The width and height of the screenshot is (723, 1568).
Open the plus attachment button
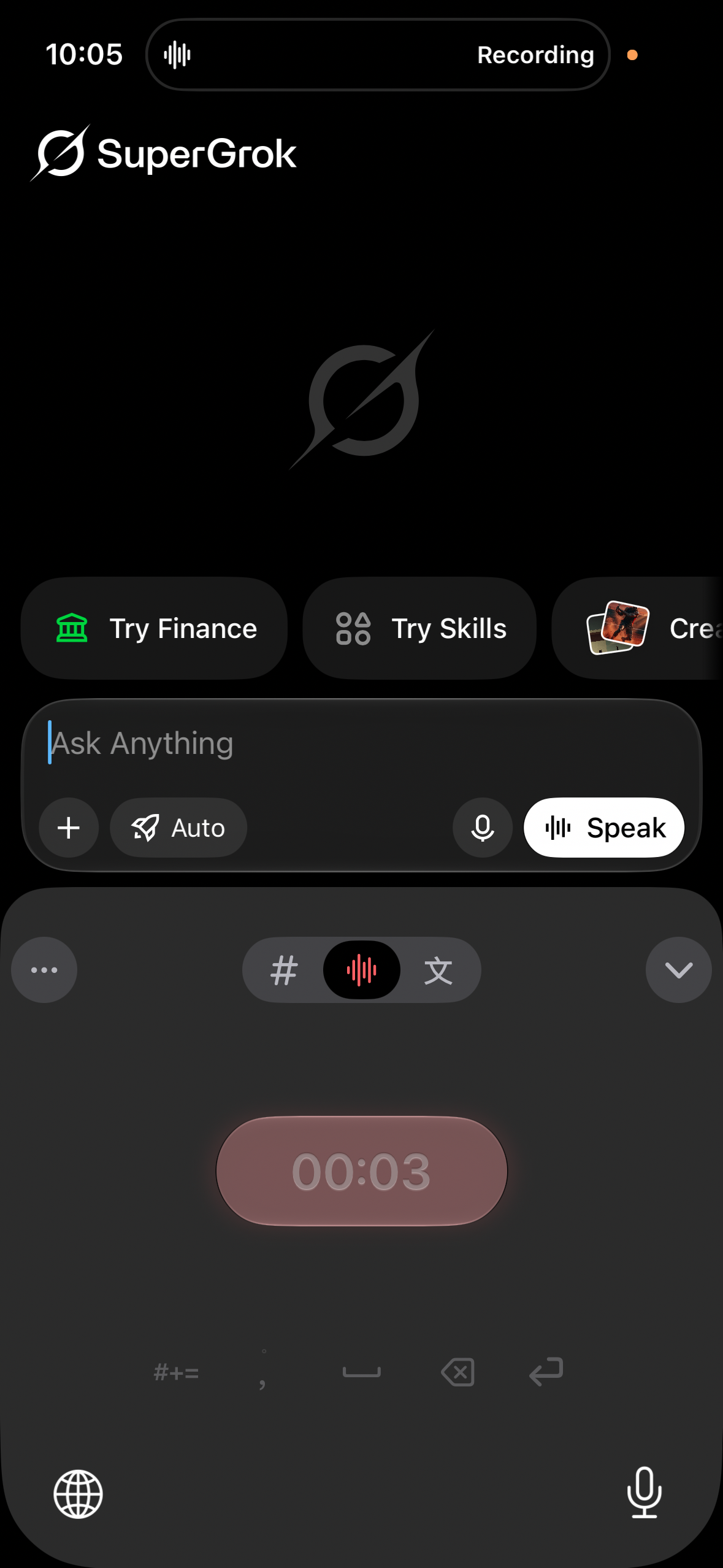[69, 828]
